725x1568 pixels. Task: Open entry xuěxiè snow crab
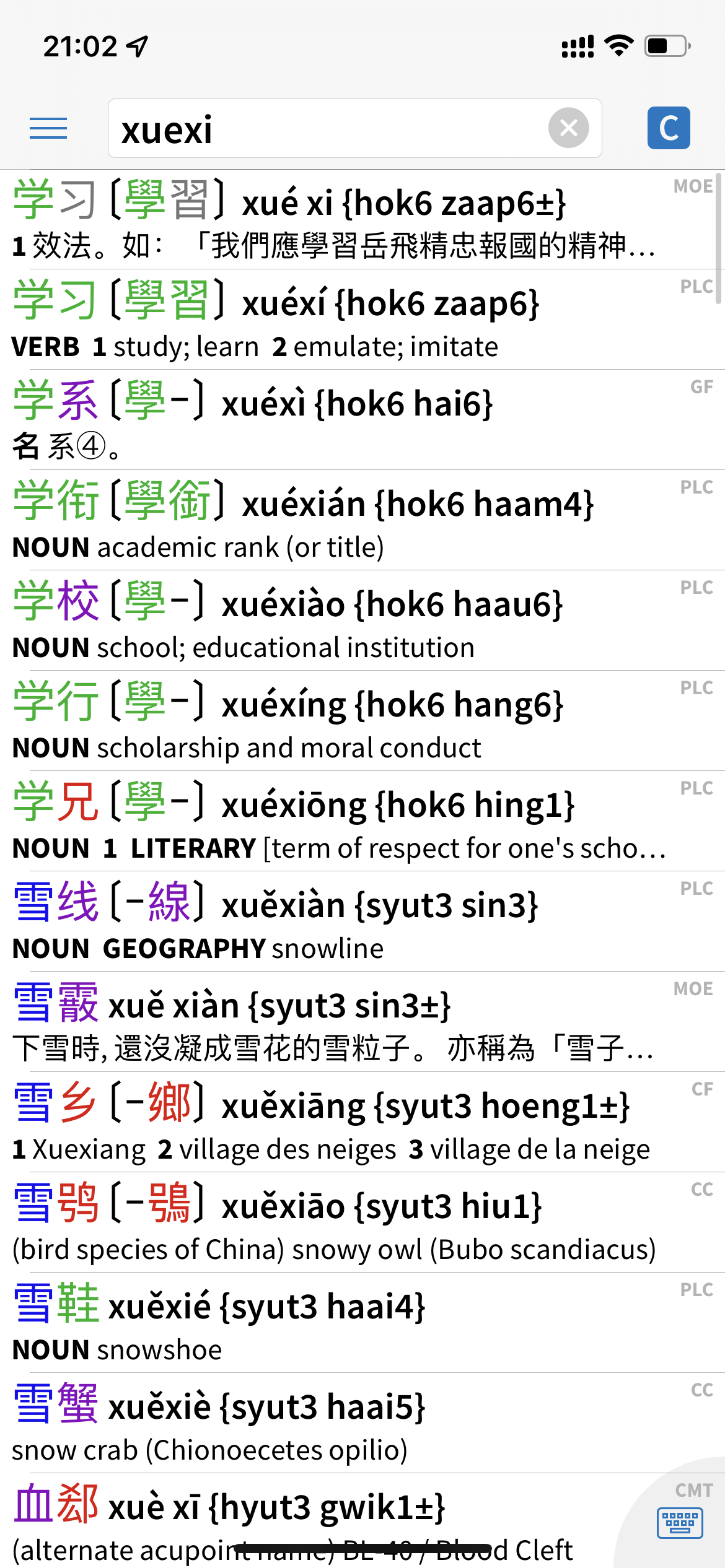click(362, 1424)
